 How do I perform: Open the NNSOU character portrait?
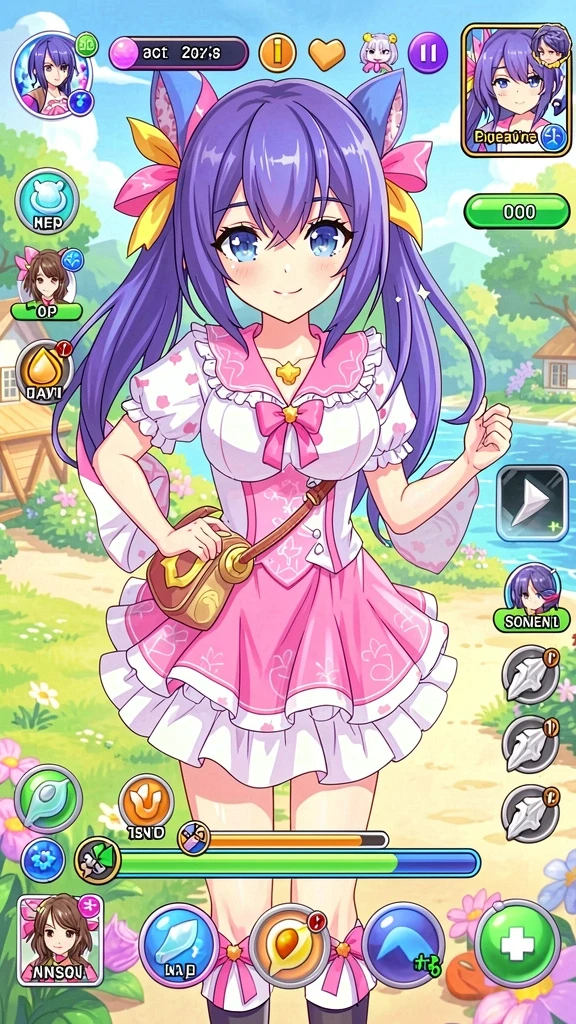pos(59,940)
